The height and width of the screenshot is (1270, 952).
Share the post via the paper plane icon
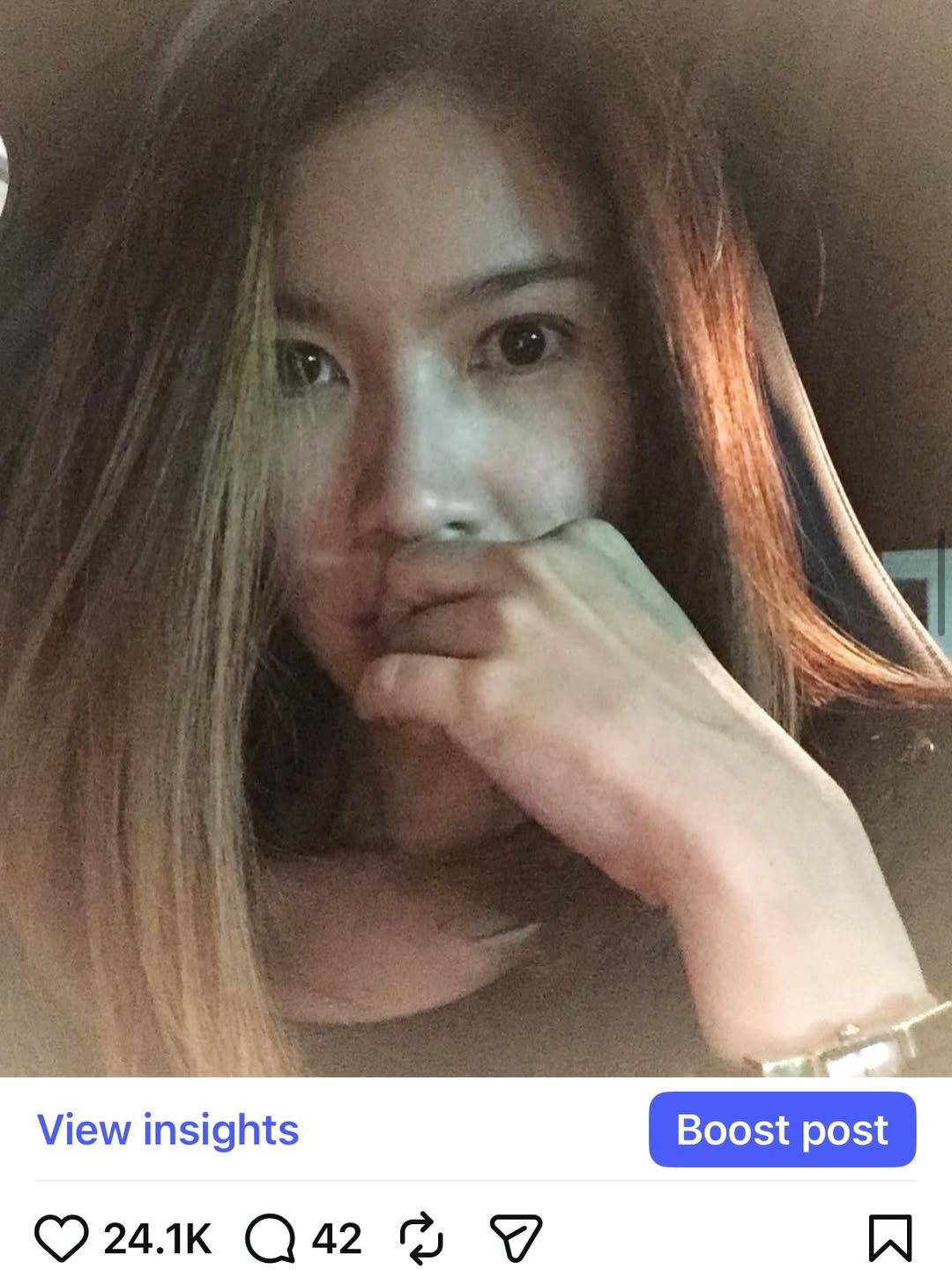pyautogui.click(x=516, y=1237)
